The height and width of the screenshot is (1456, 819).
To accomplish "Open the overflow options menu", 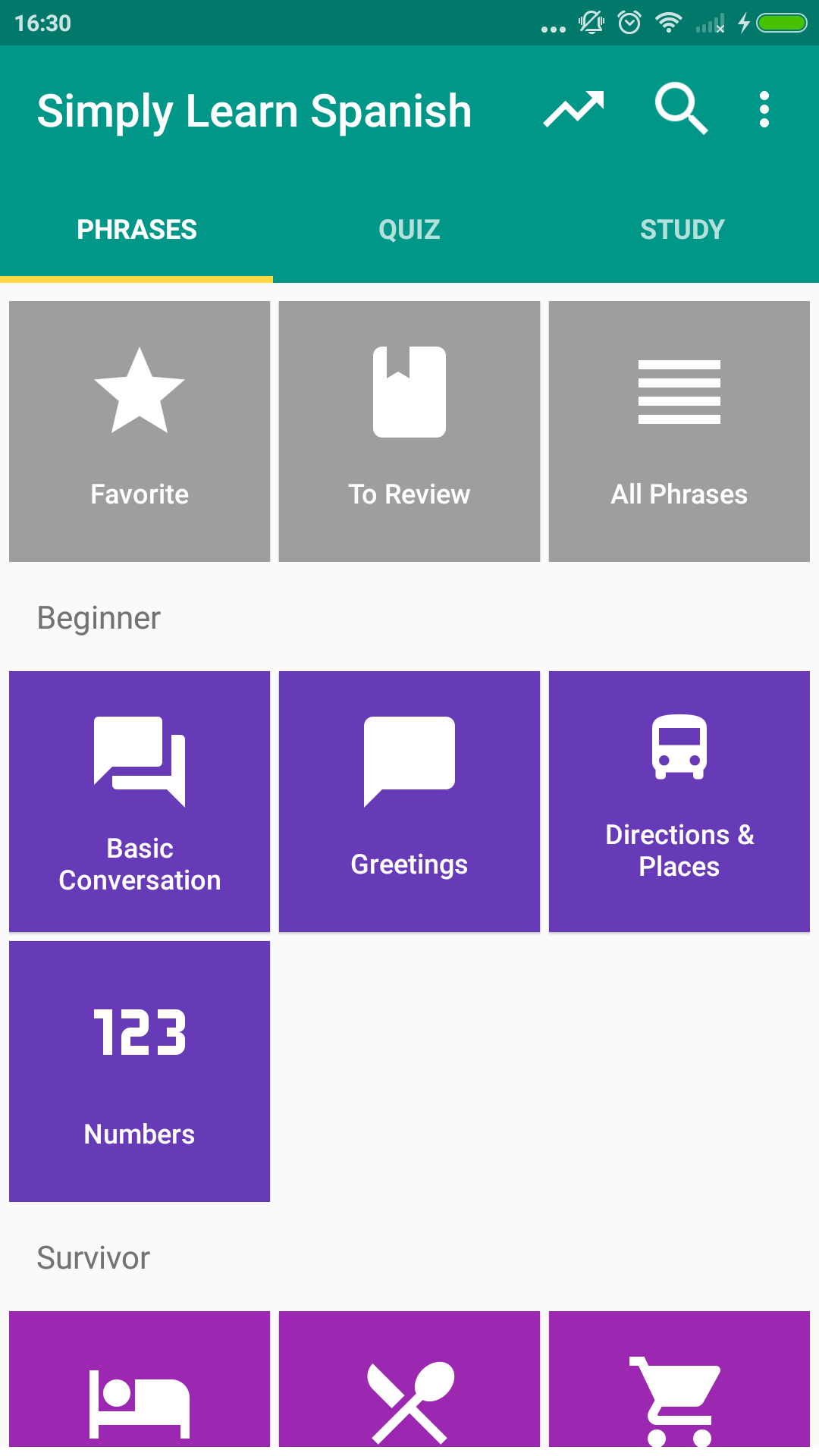I will pos(764,108).
